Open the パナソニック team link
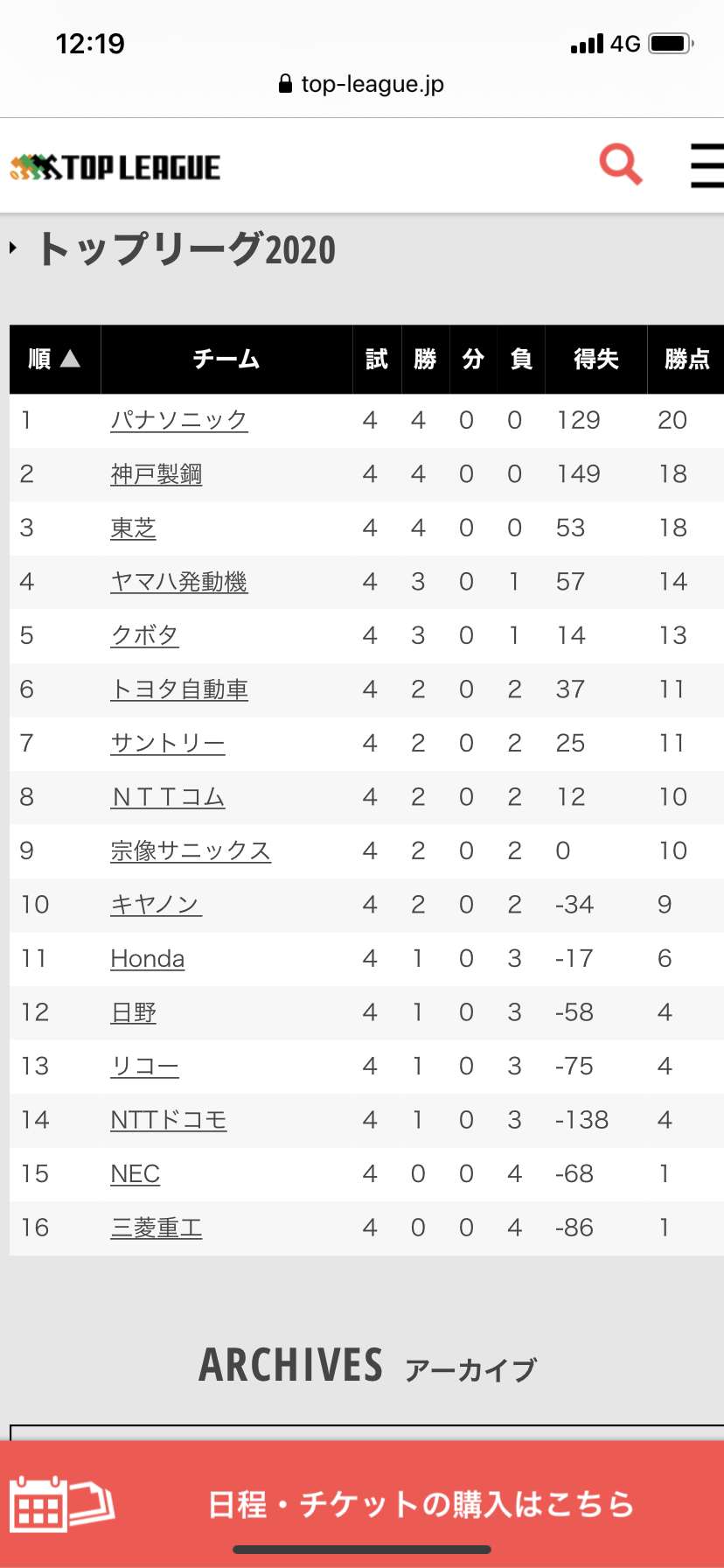 point(179,420)
